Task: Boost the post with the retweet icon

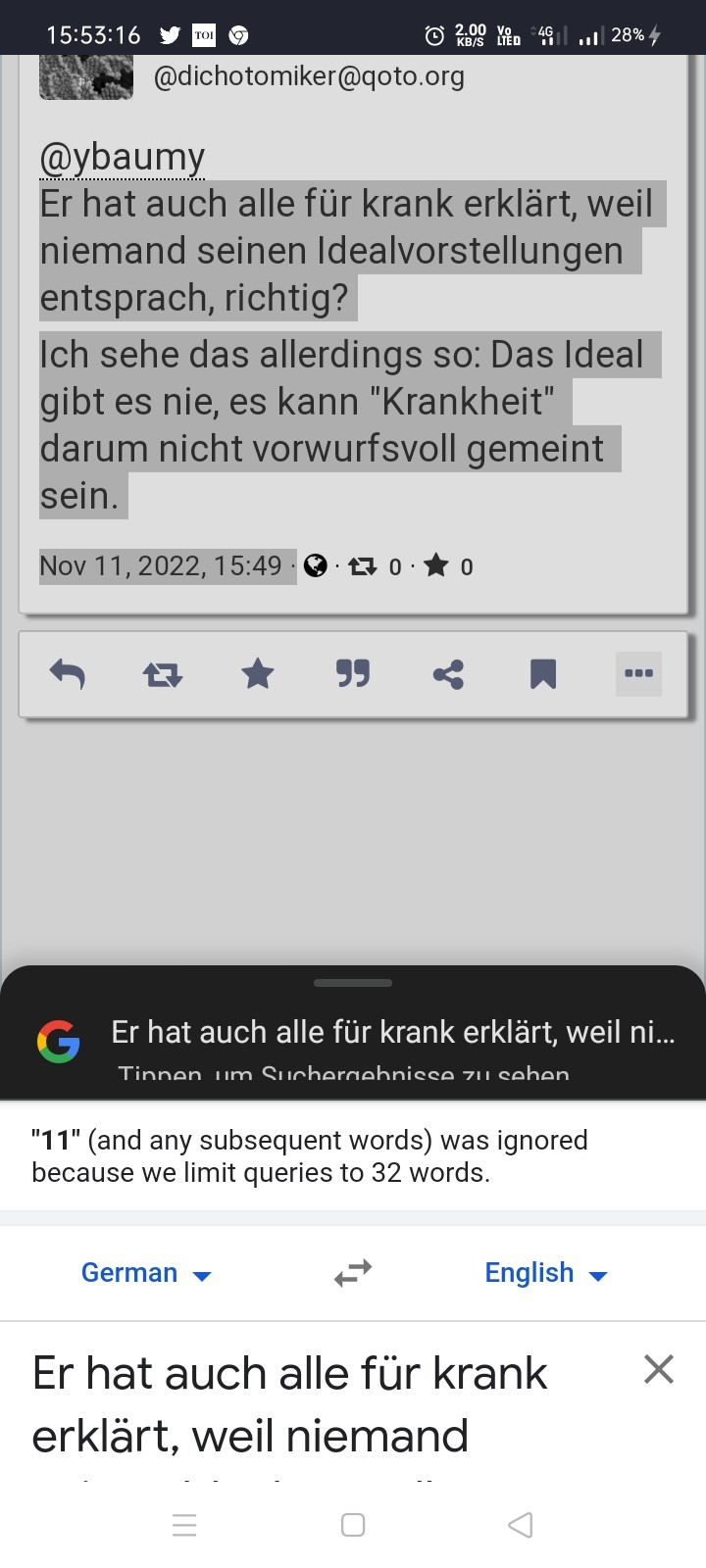Action: click(x=163, y=674)
